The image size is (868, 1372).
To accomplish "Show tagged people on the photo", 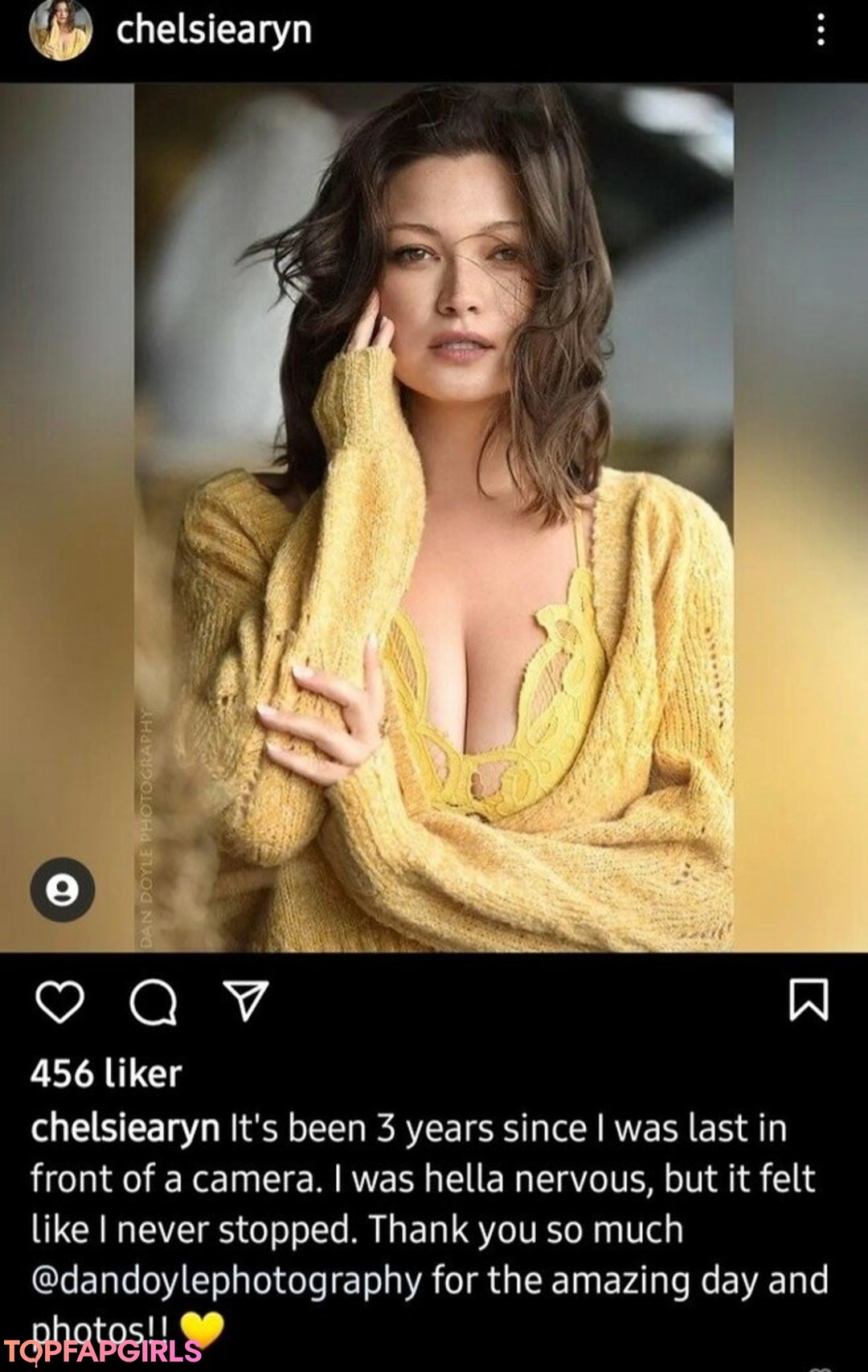I will coord(63,890).
